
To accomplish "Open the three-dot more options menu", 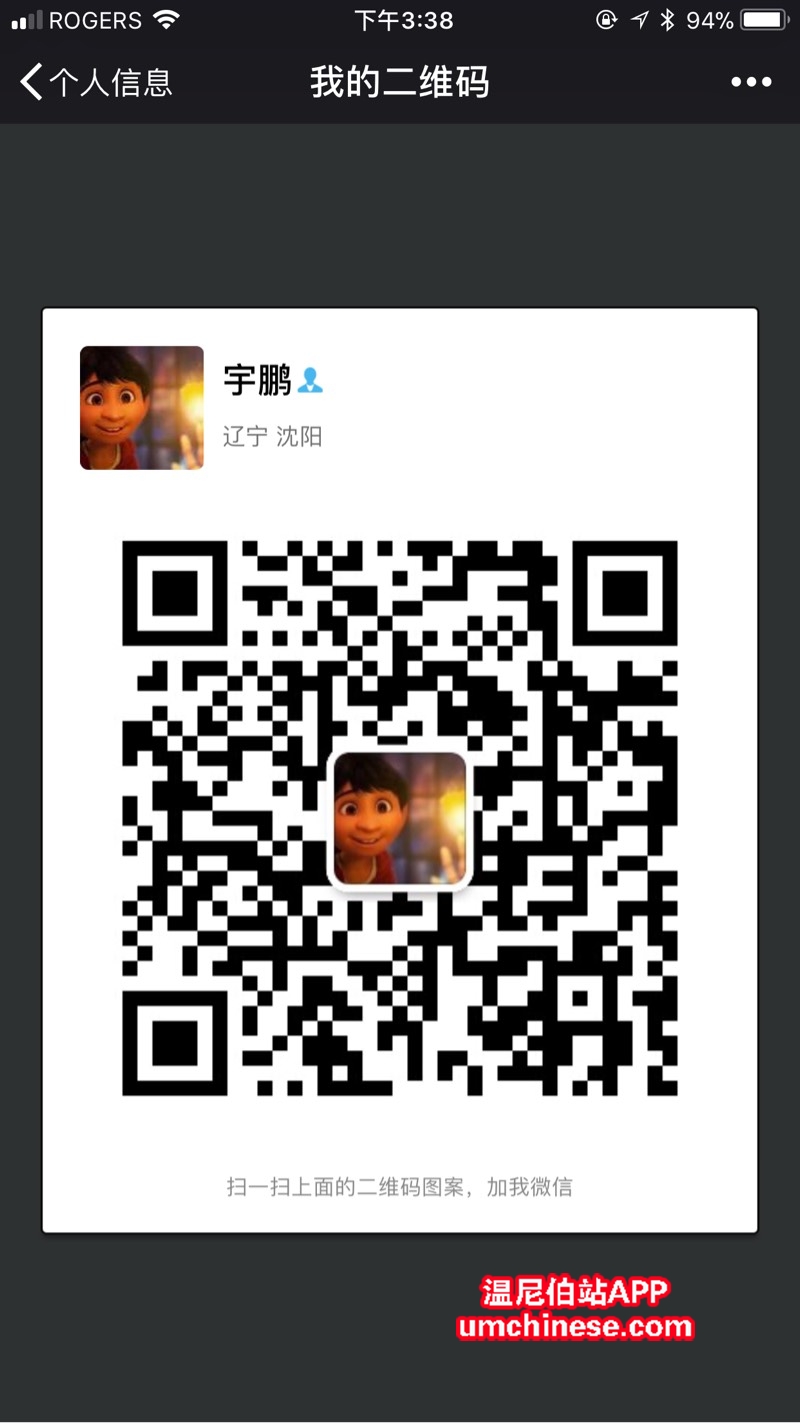I will click(x=751, y=82).
